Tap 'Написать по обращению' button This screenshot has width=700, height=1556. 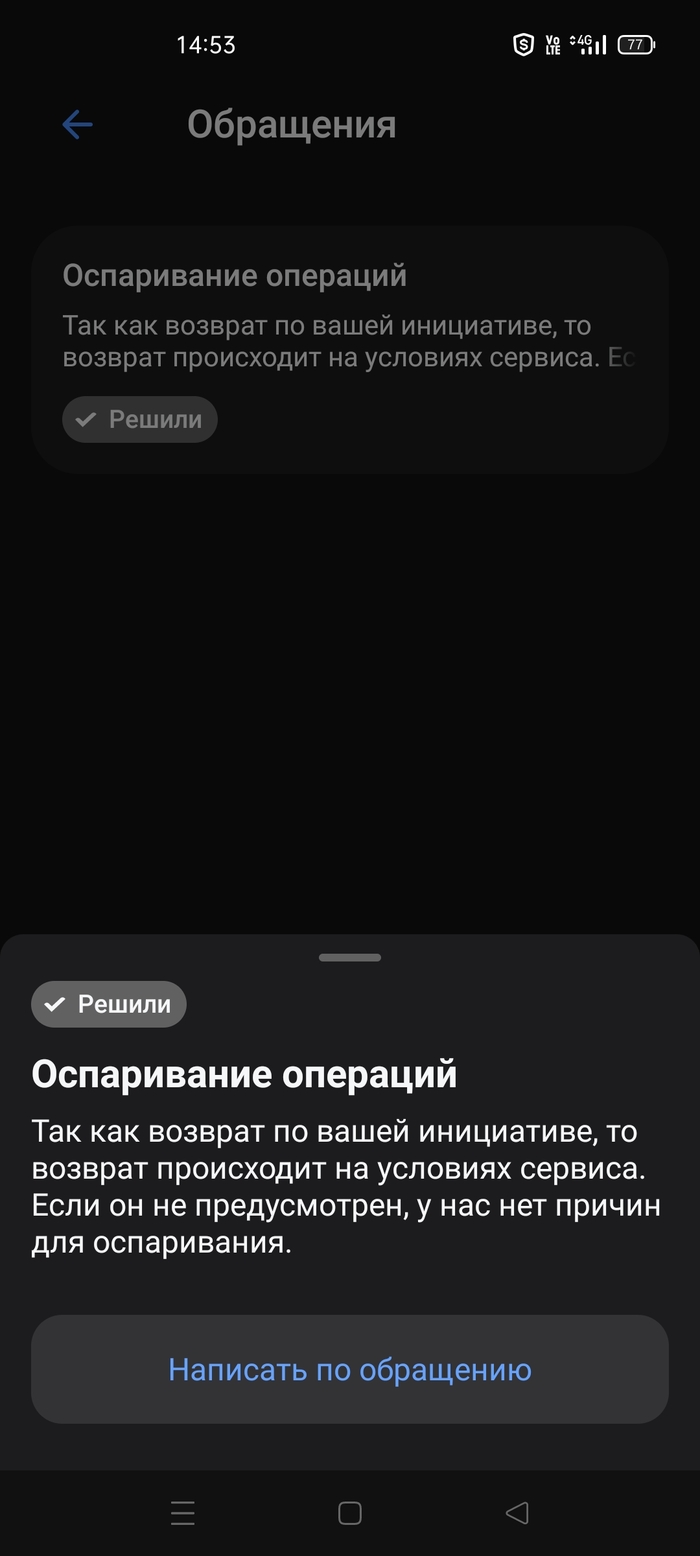349,1369
